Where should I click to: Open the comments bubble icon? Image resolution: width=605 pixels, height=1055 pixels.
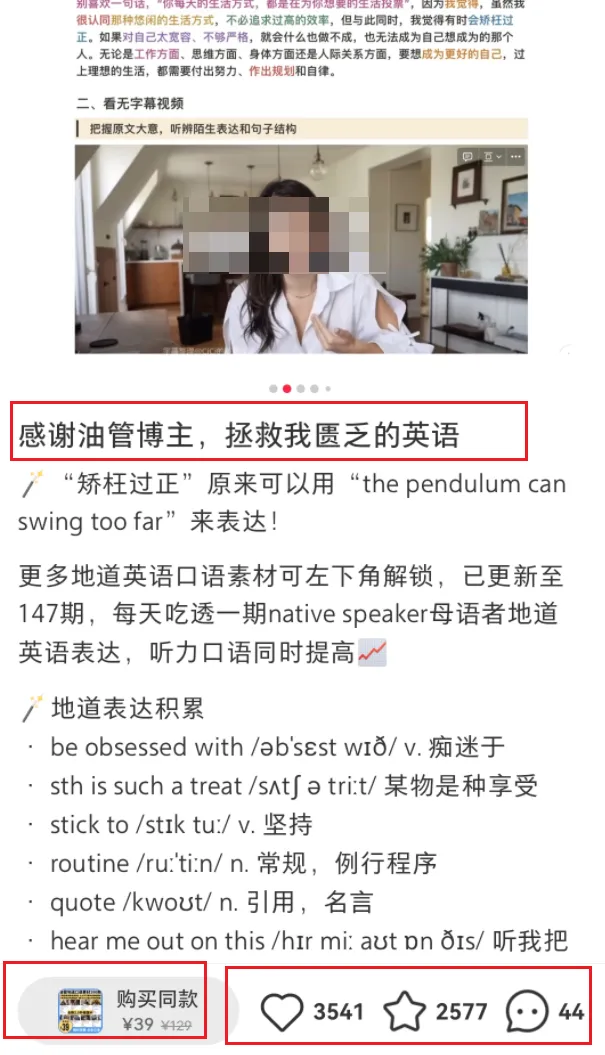pyautogui.click(x=527, y=1011)
